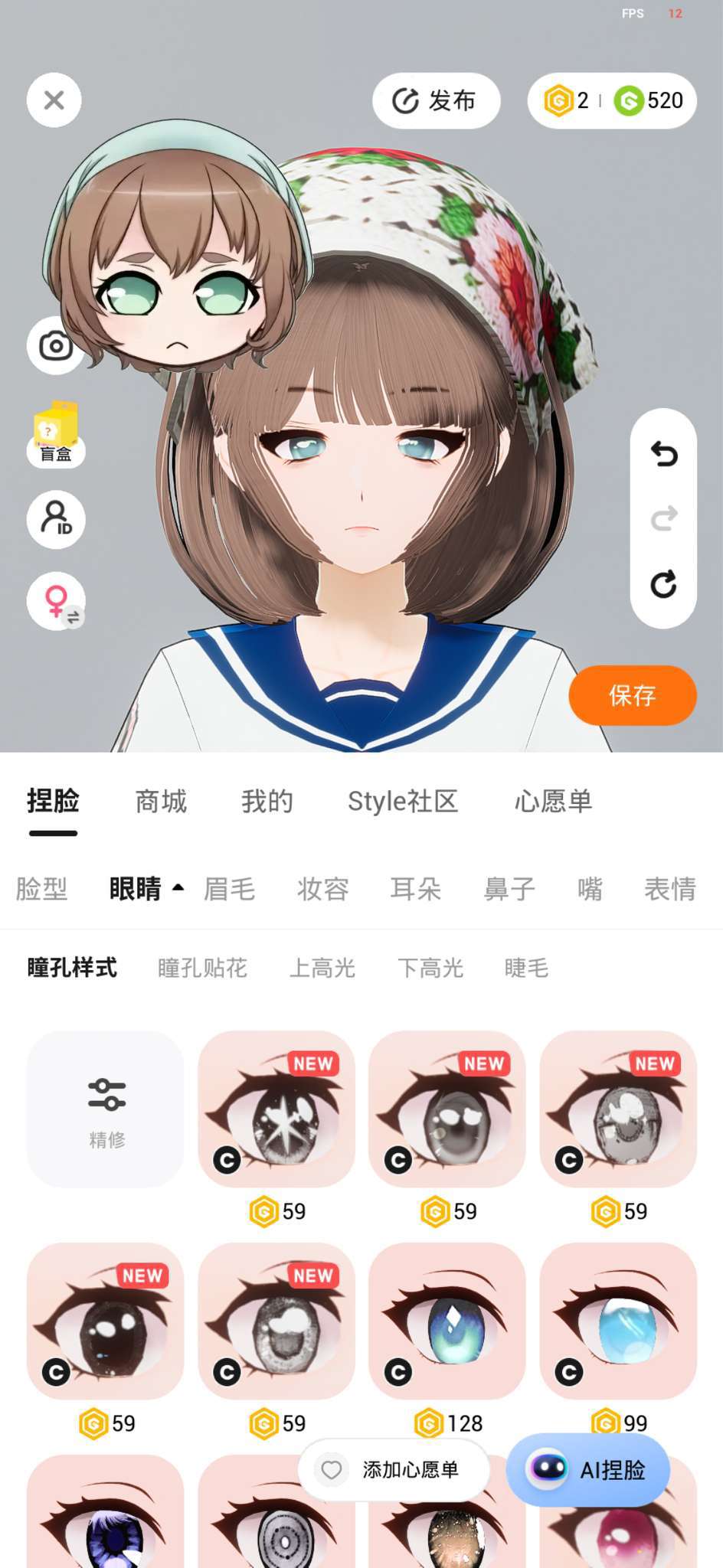The image size is (723, 1568).
Task: Tap the 发布 publish button
Action: [x=436, y=100]
